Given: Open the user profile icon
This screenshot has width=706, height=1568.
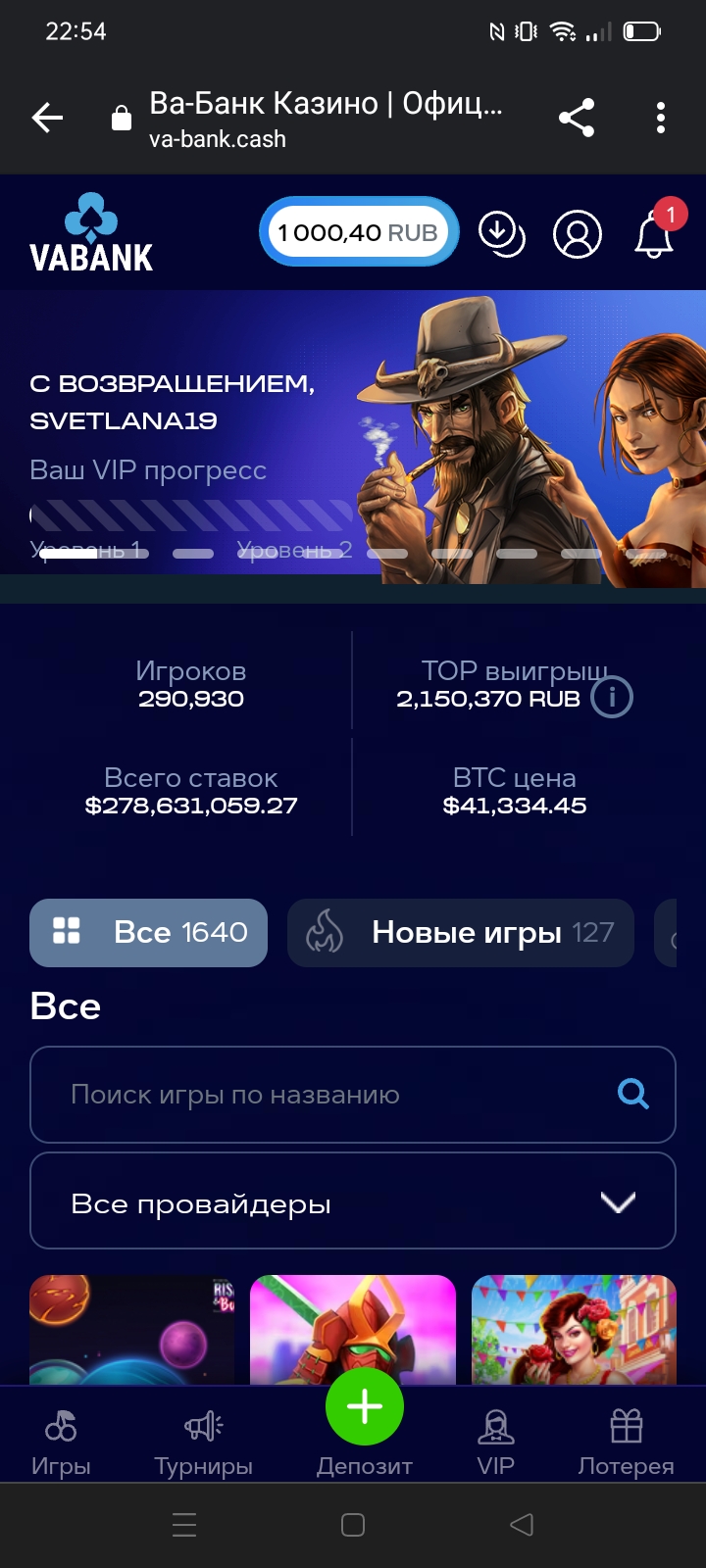Looking at the screenshot, I should (578, 234).
